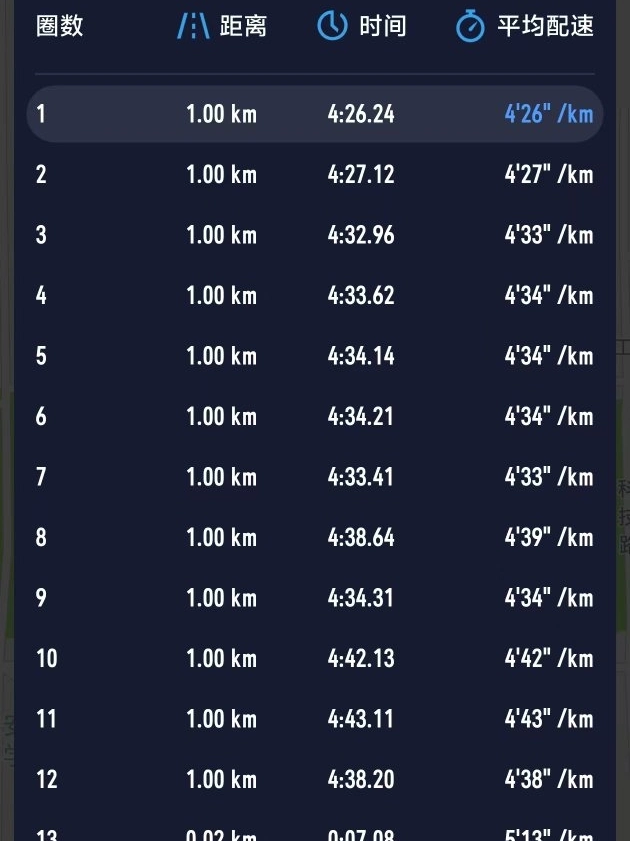Viewport: 630px width, 841px height.
Task: Select lap 10 with time 4:42.13
Action: [315, 658]
